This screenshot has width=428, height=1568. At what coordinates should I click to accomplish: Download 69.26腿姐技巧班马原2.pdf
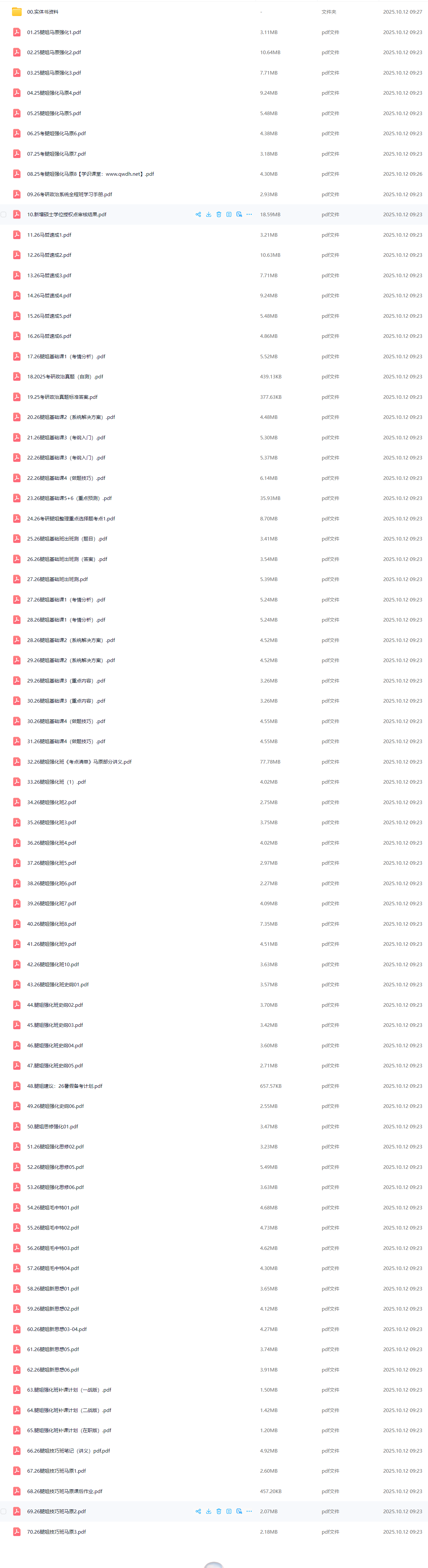coord(209,1511)
